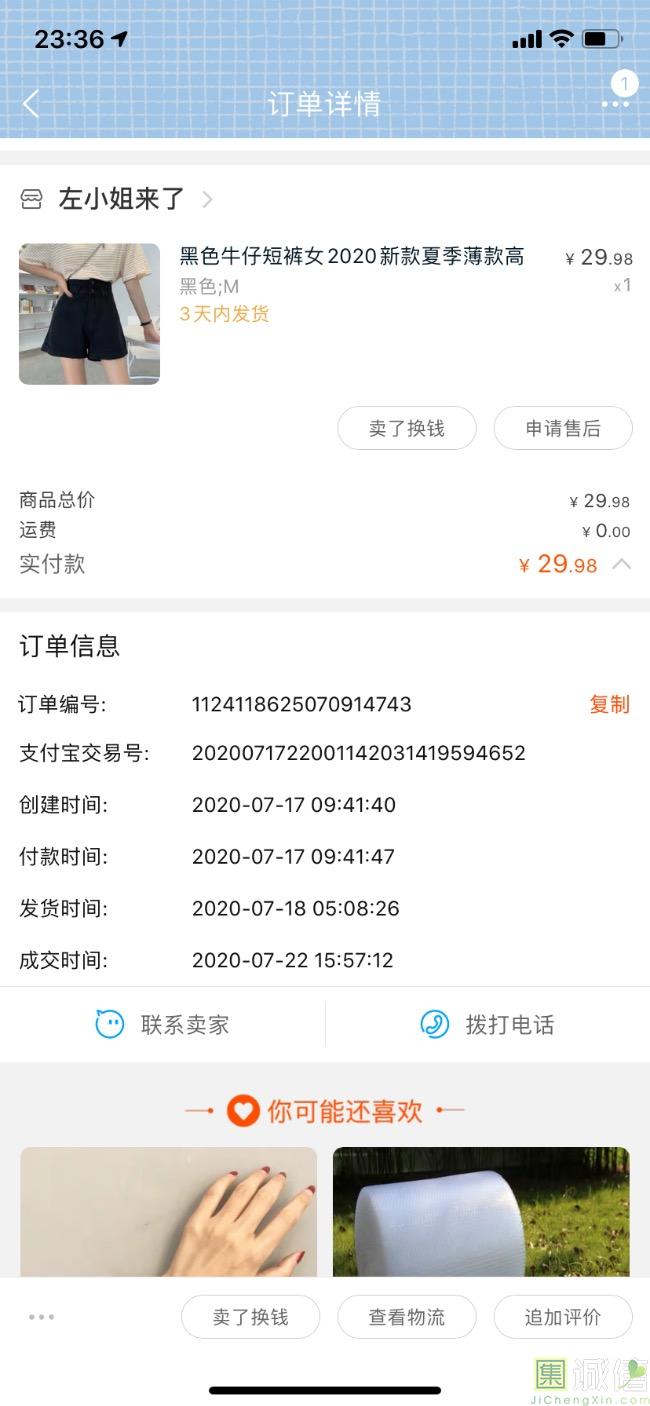
Task: Tap 卖了换钱 below the product
Action: [x=406, y=429]
